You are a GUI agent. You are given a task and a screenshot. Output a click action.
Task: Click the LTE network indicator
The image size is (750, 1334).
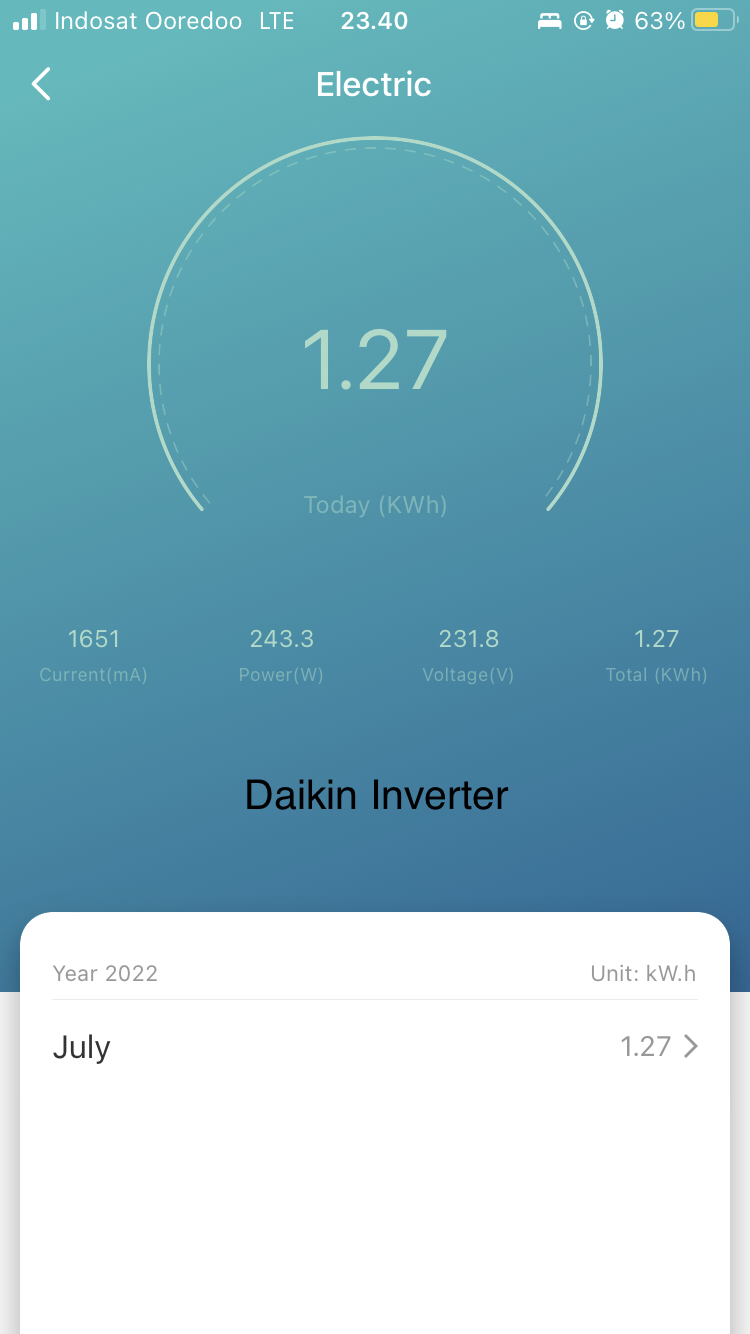point(276,20)
